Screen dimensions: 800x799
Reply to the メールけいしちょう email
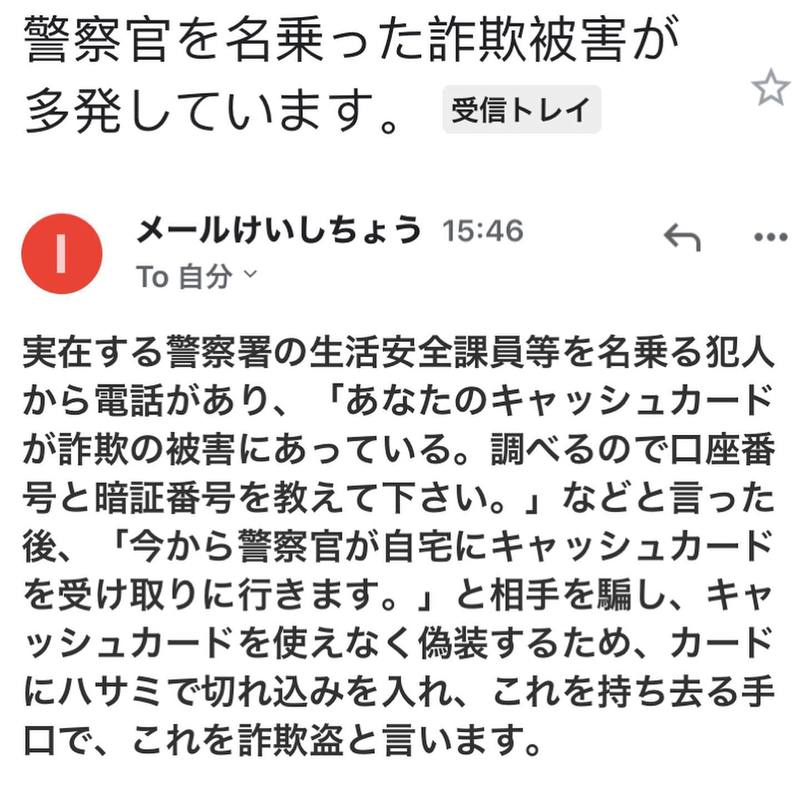tap(682, 238)
